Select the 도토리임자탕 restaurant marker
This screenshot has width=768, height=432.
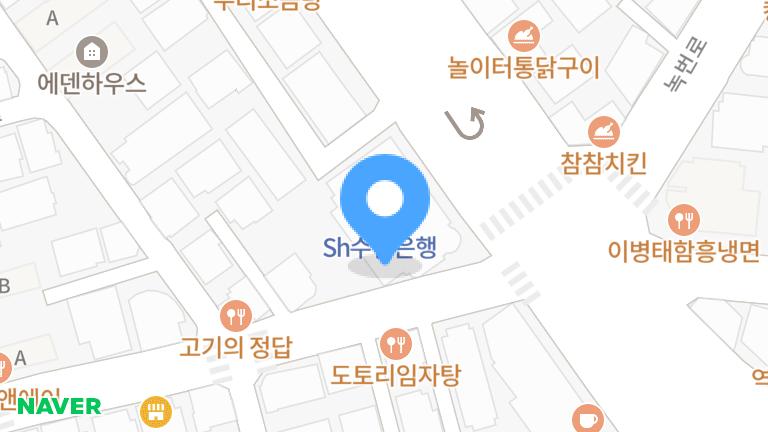pyautogui.click(x=396, y=344)
